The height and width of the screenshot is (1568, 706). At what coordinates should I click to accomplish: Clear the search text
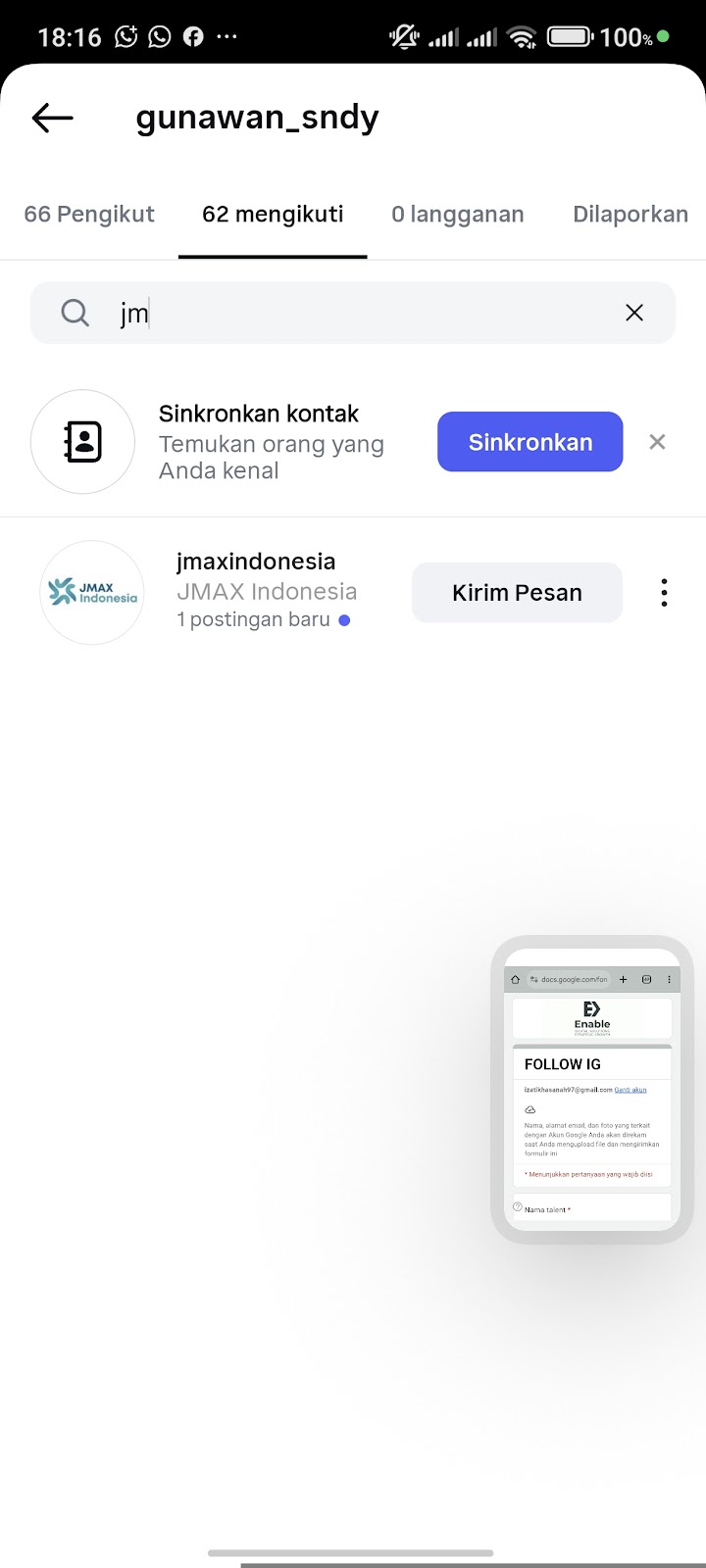[x=634, y=313]
